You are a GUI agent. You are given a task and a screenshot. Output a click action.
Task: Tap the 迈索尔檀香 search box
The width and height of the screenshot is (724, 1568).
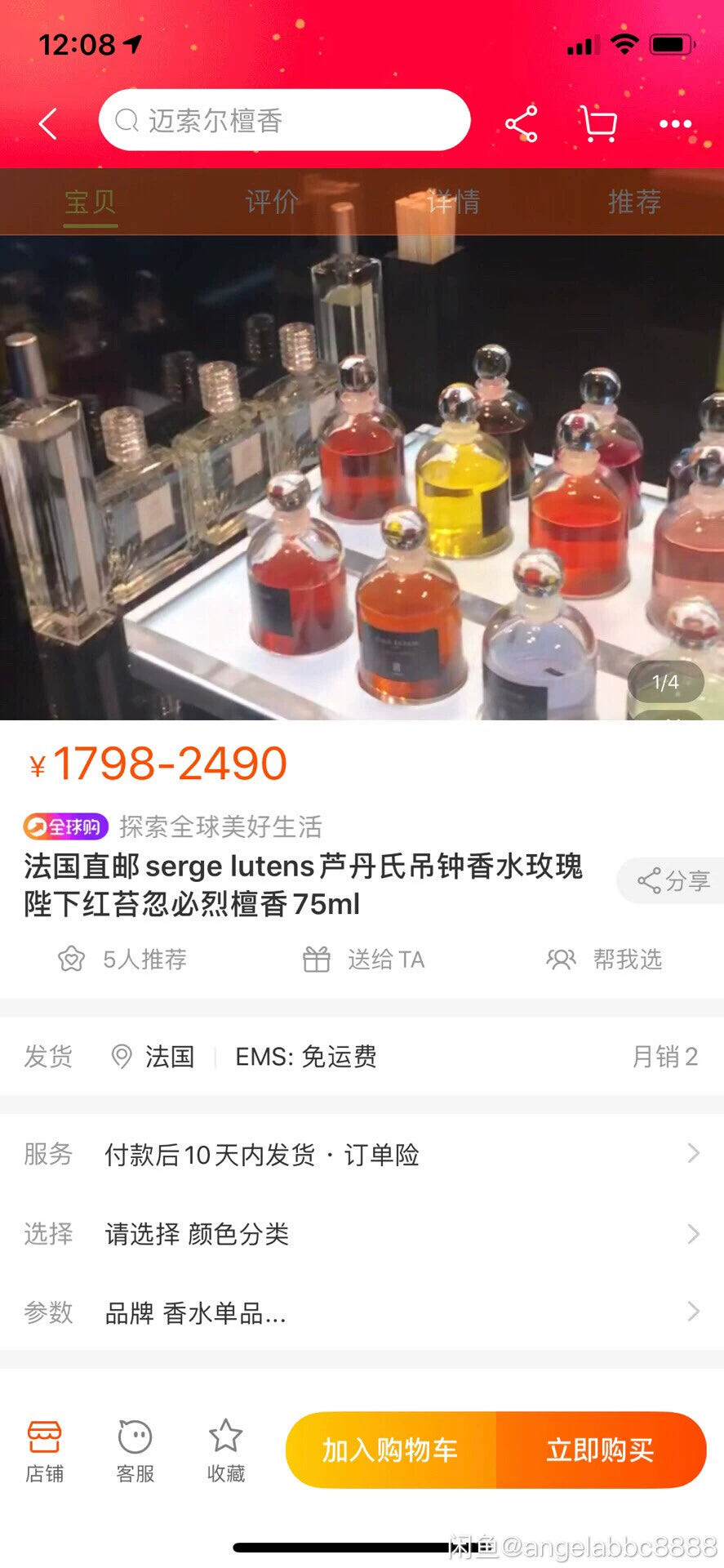coord(284,121)
